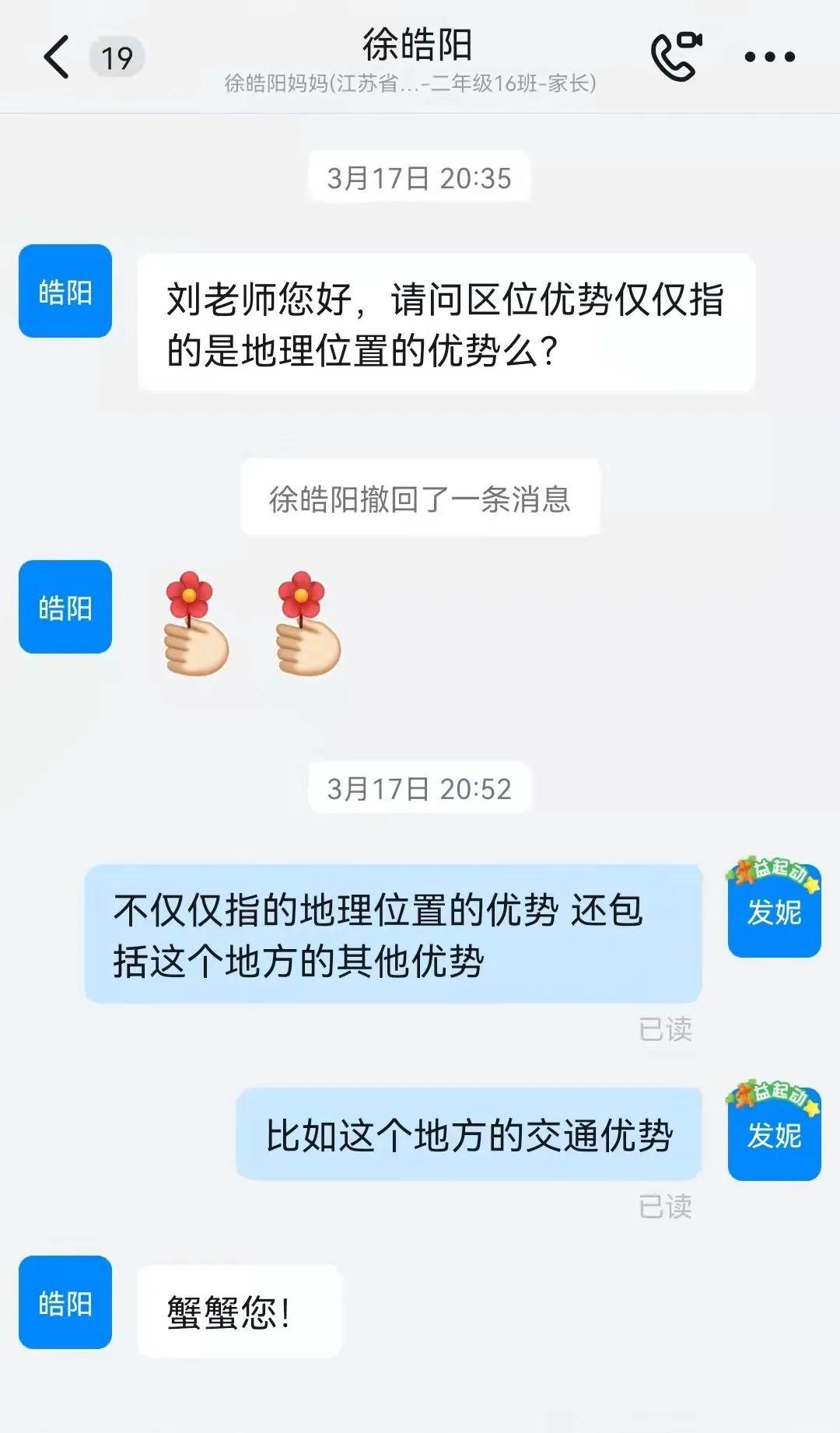Open 皓阳's avatar beside the 刘老师您好 message

pyautogui.click(x=65, y=291)
